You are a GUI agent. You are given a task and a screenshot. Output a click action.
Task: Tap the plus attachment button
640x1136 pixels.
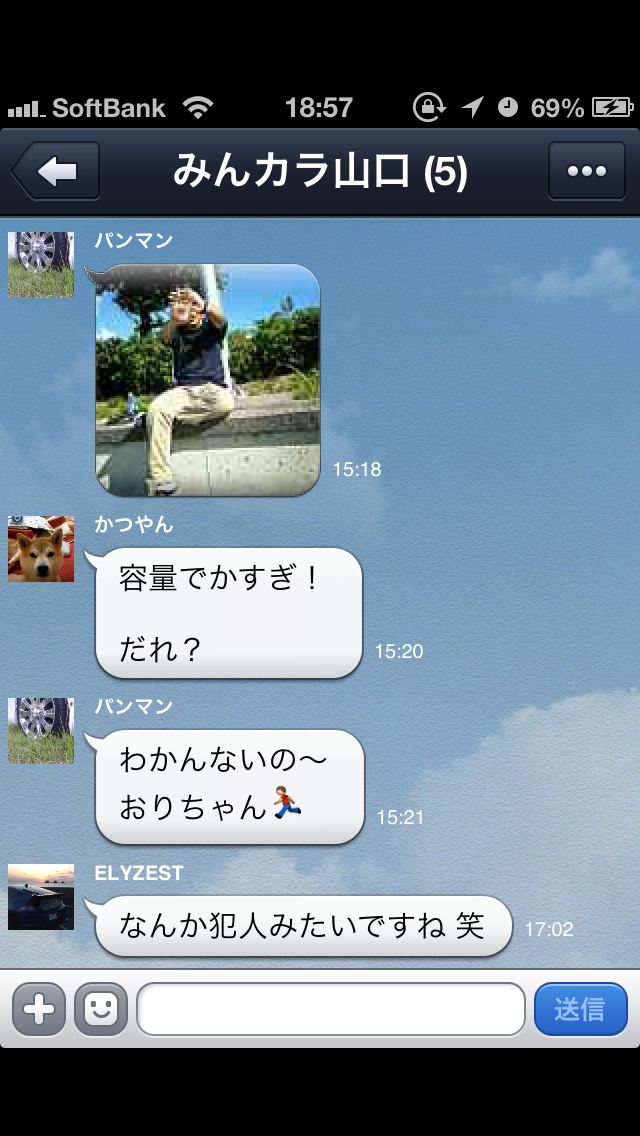(x=39, y=1009)
